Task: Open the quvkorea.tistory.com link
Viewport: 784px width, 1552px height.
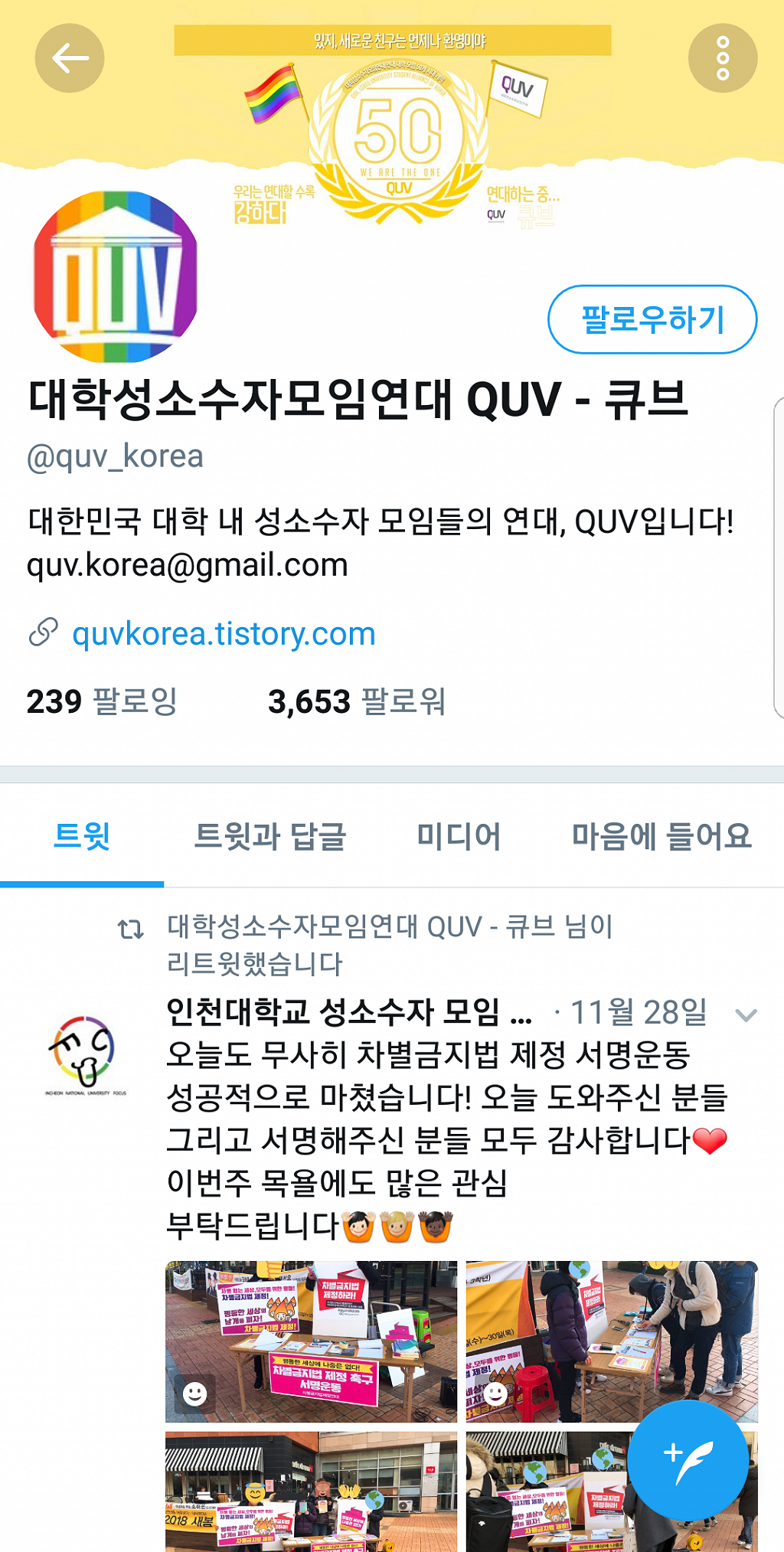Action: [224, 634]
